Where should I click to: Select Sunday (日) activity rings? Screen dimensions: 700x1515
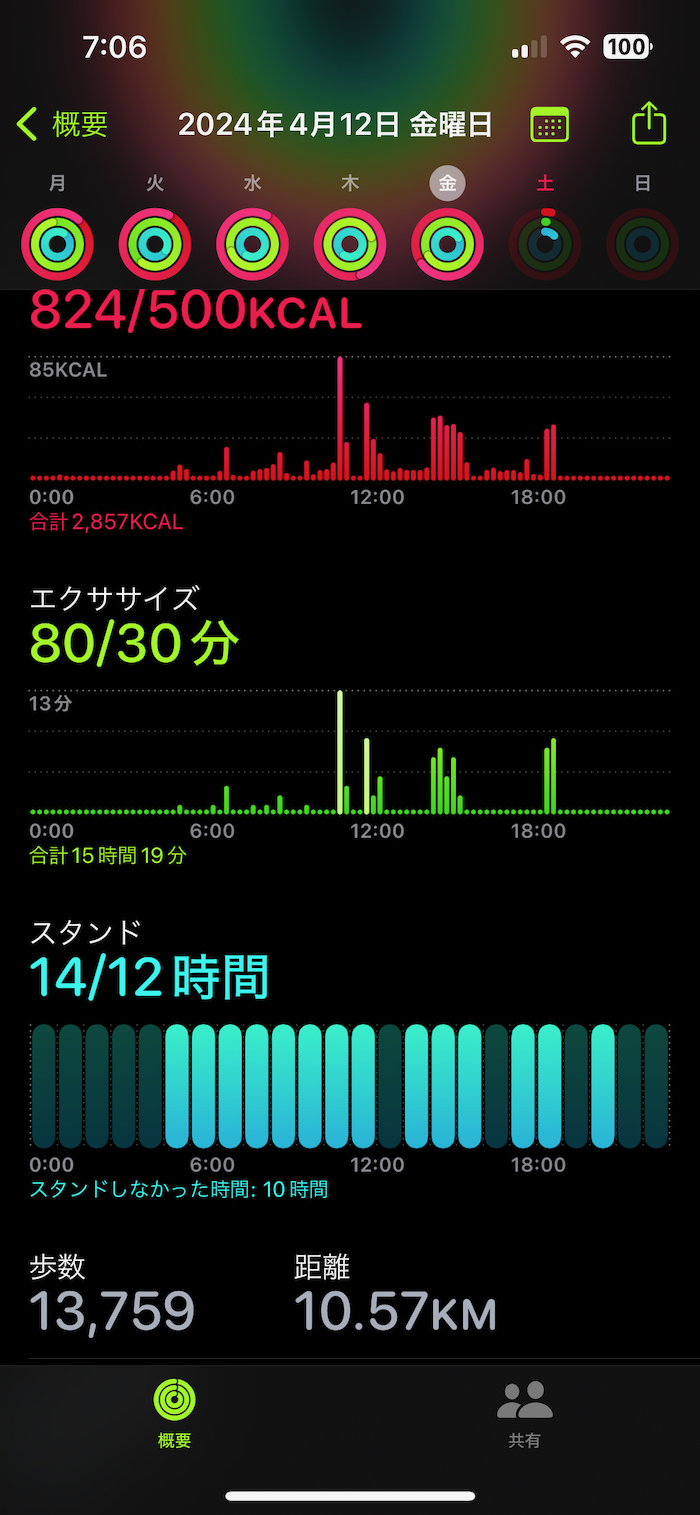(x=642, y=243)
